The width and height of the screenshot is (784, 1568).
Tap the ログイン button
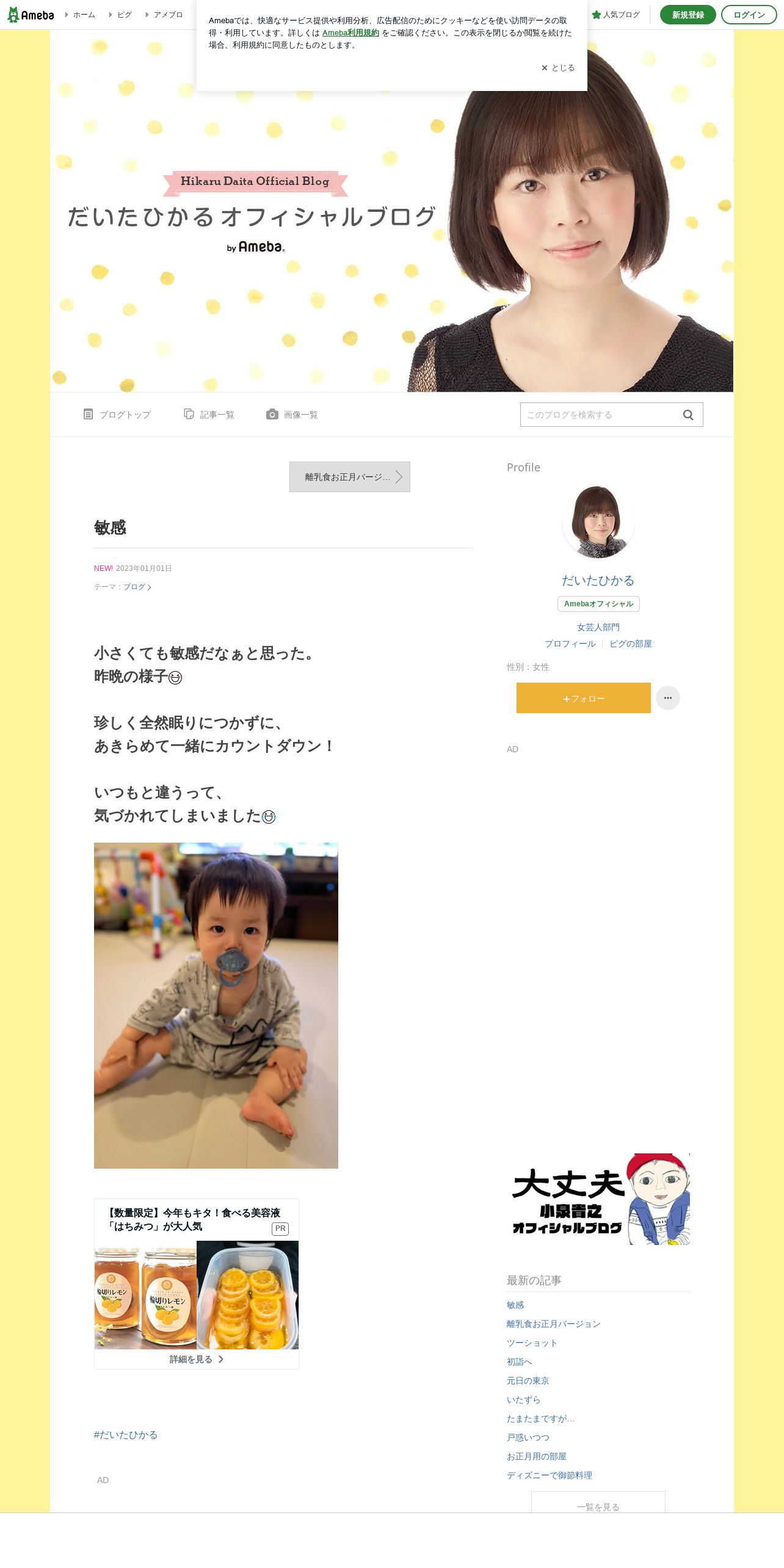coord(749,15)
